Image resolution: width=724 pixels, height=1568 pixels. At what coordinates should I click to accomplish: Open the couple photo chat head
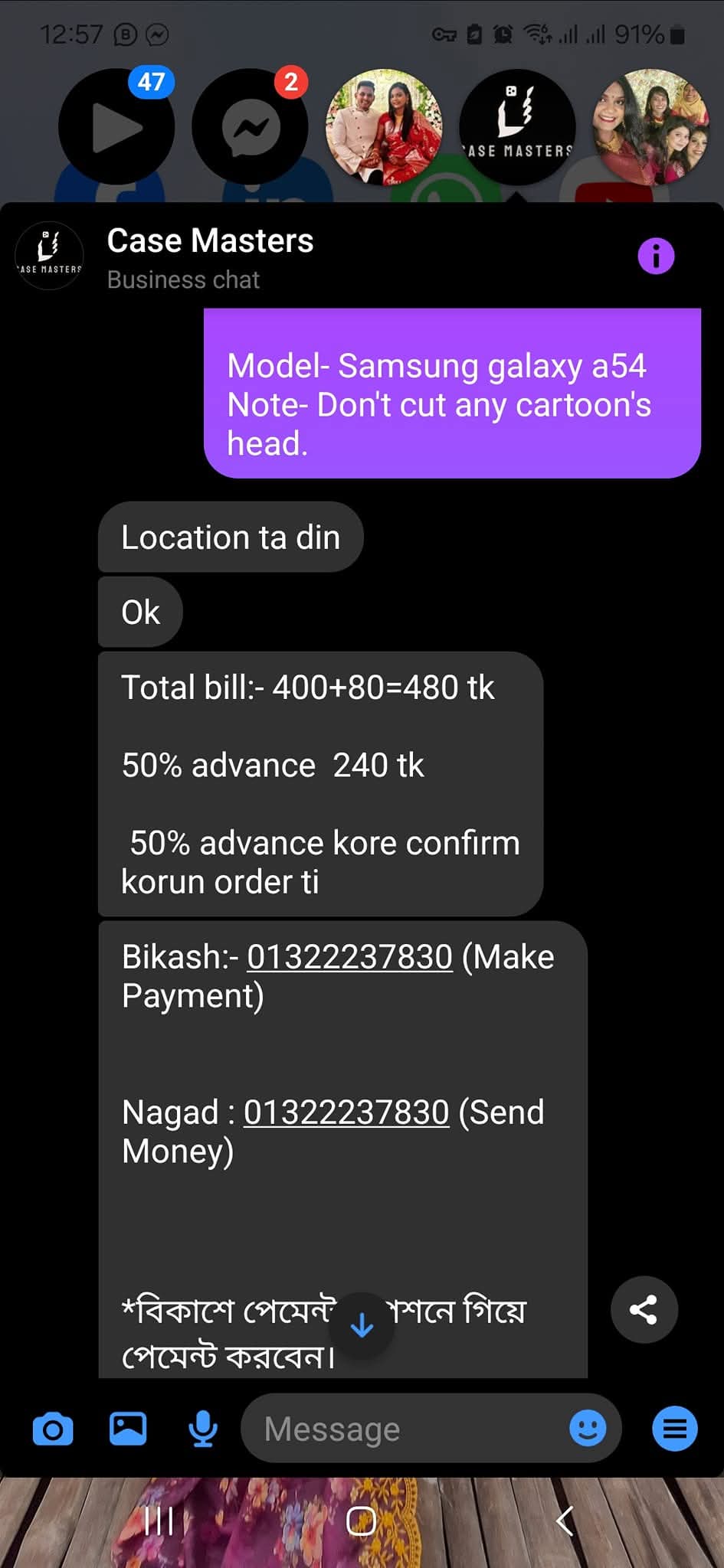coord(384,127)
